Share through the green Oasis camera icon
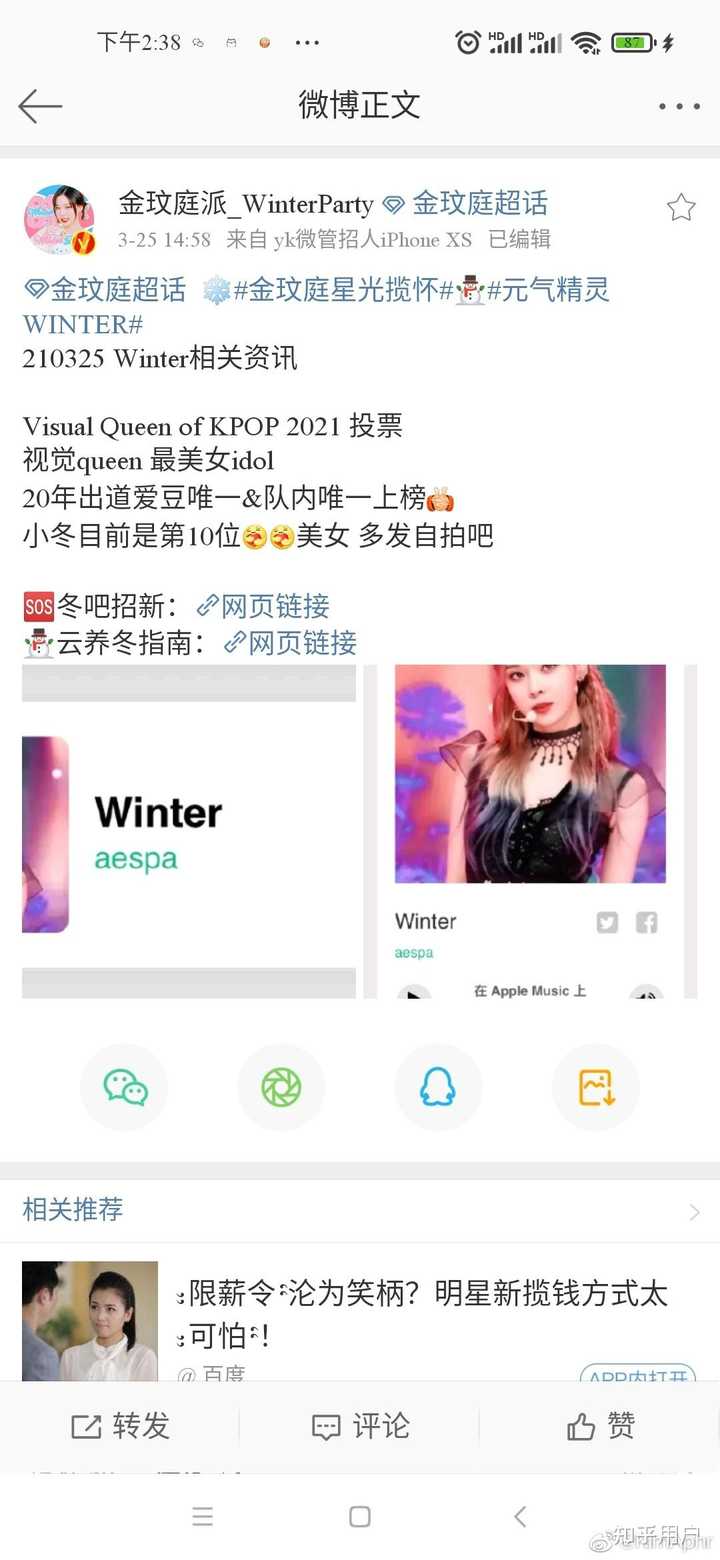 point(281,1086)
